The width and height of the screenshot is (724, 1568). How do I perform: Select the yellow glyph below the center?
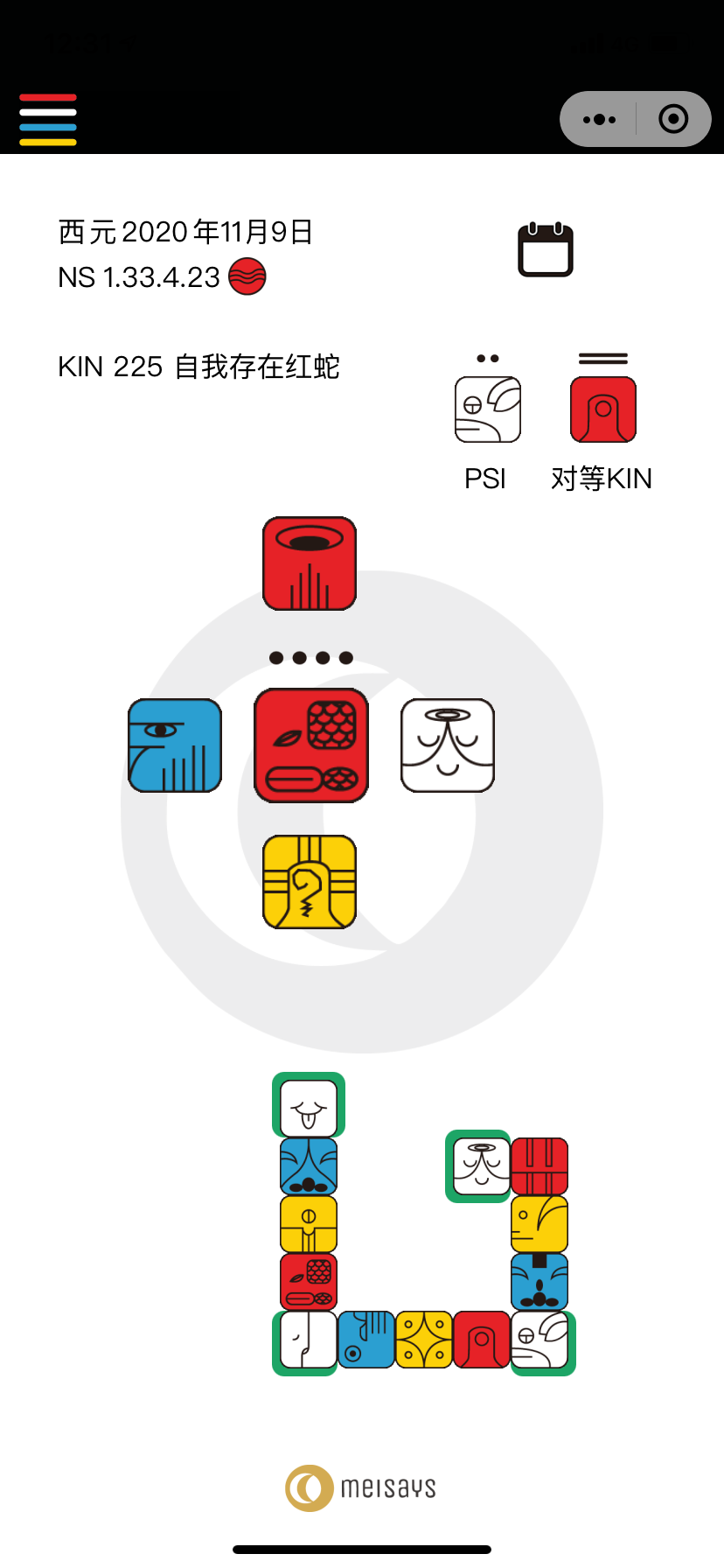click(x=310, y=882)
